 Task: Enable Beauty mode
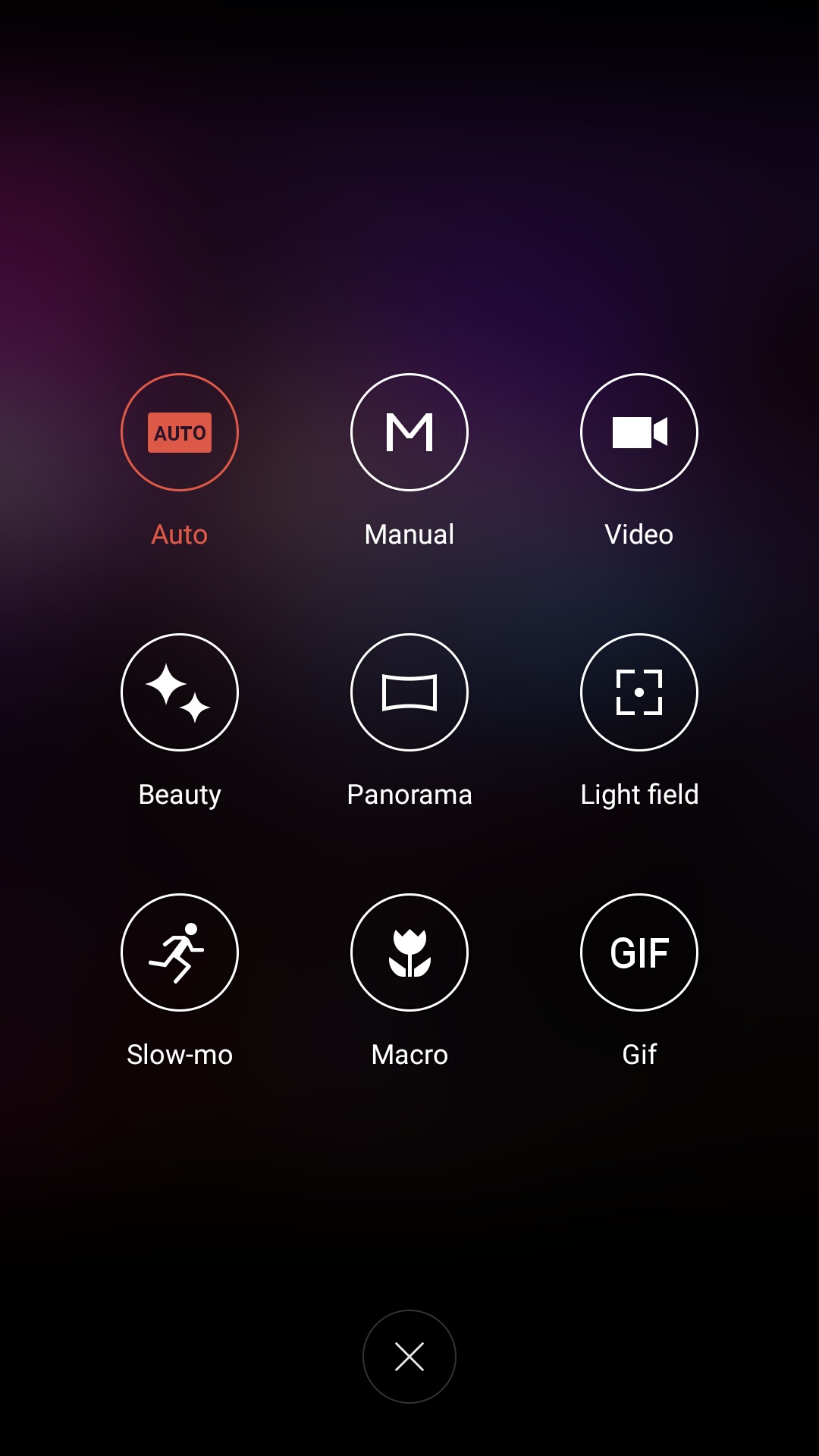180,692
